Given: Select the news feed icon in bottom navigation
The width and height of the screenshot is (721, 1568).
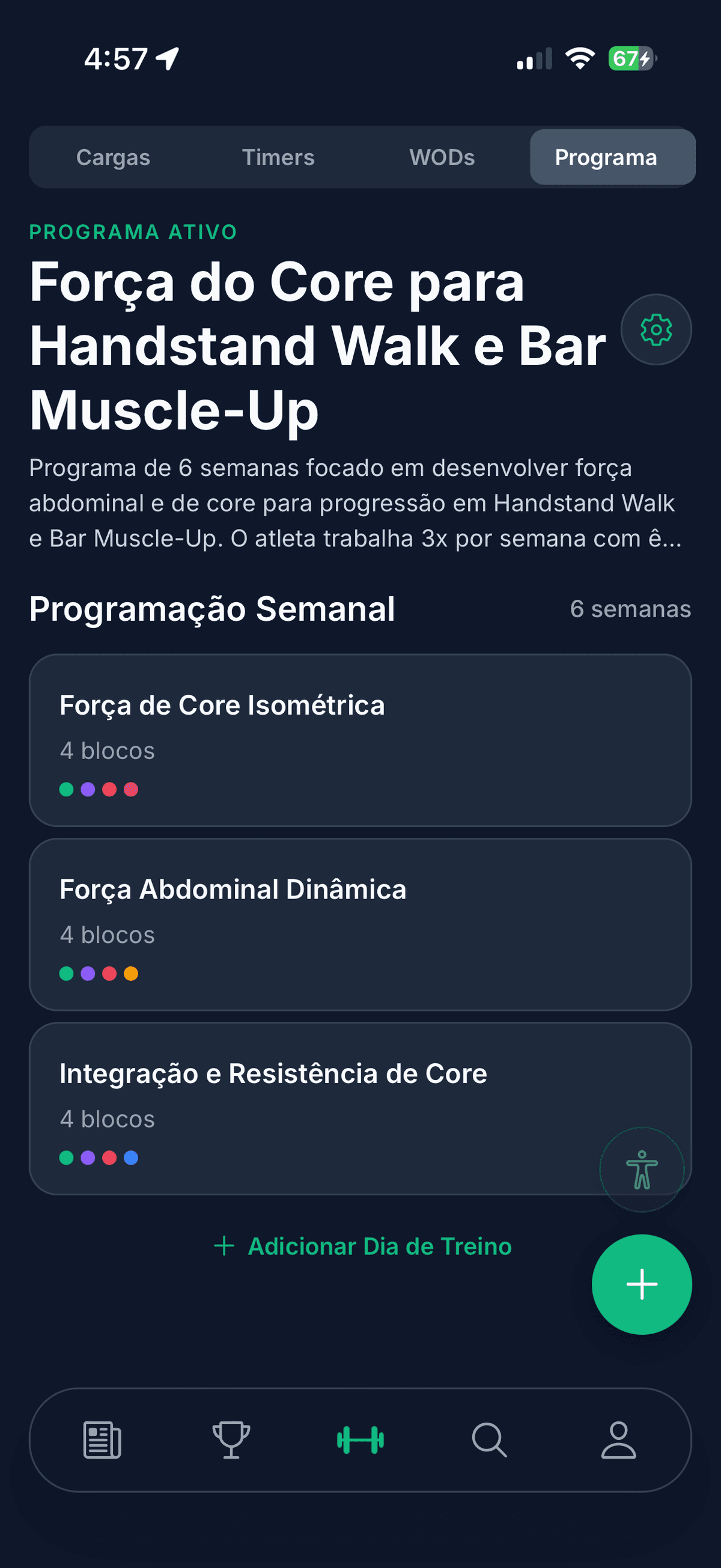Looking at the screenshot, I should (x=102, y=1441).
